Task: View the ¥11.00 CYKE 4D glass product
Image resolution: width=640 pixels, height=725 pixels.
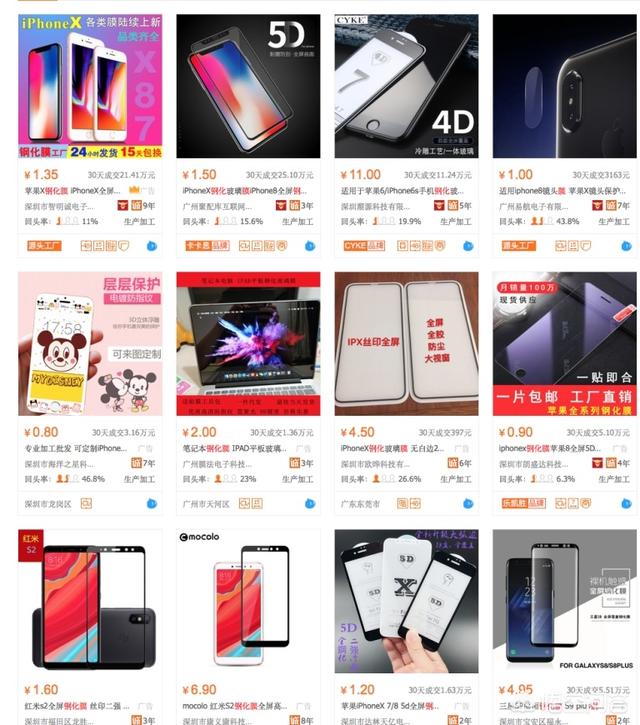Action: pos(405,84)
